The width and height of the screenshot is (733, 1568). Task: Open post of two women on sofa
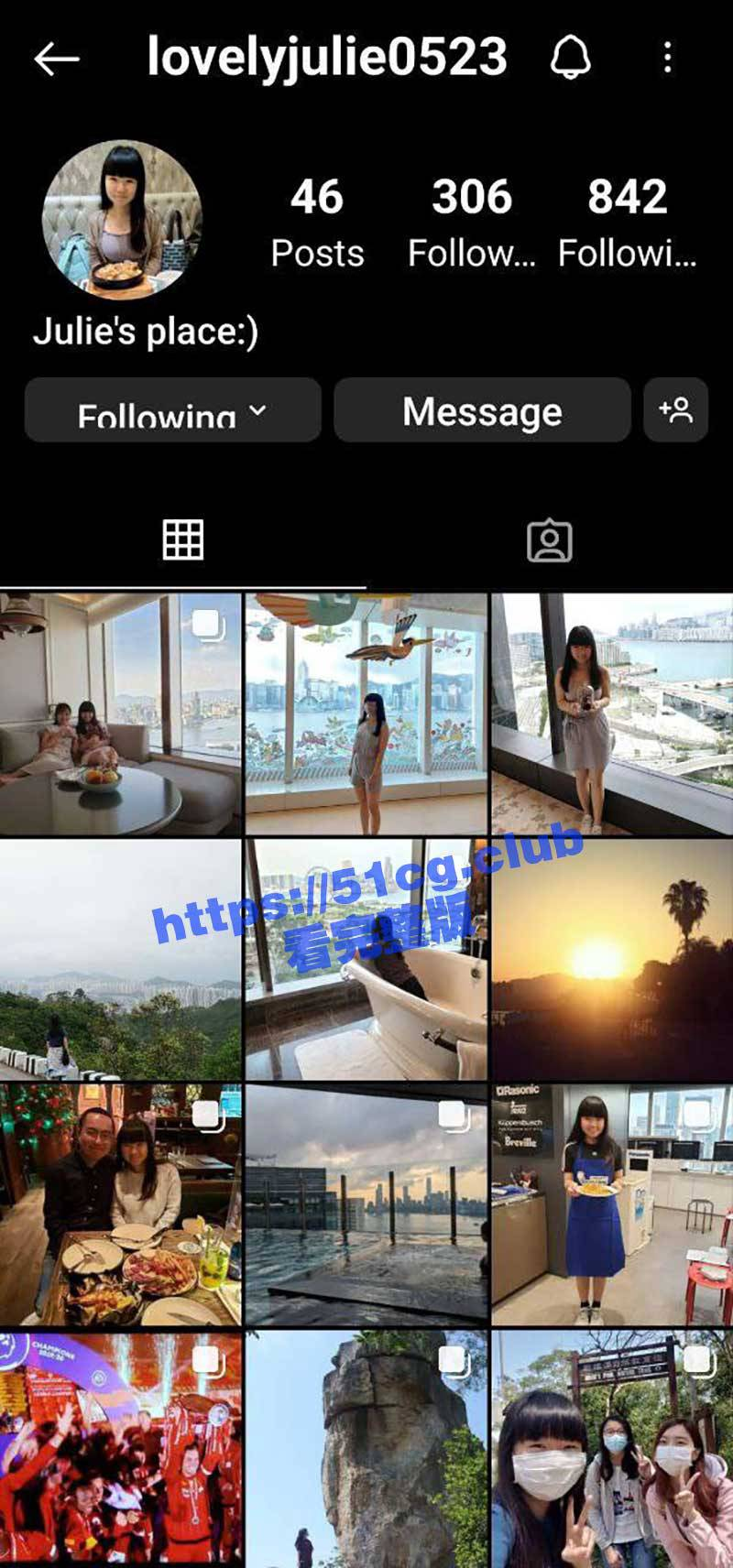click(x=120, y=713)
